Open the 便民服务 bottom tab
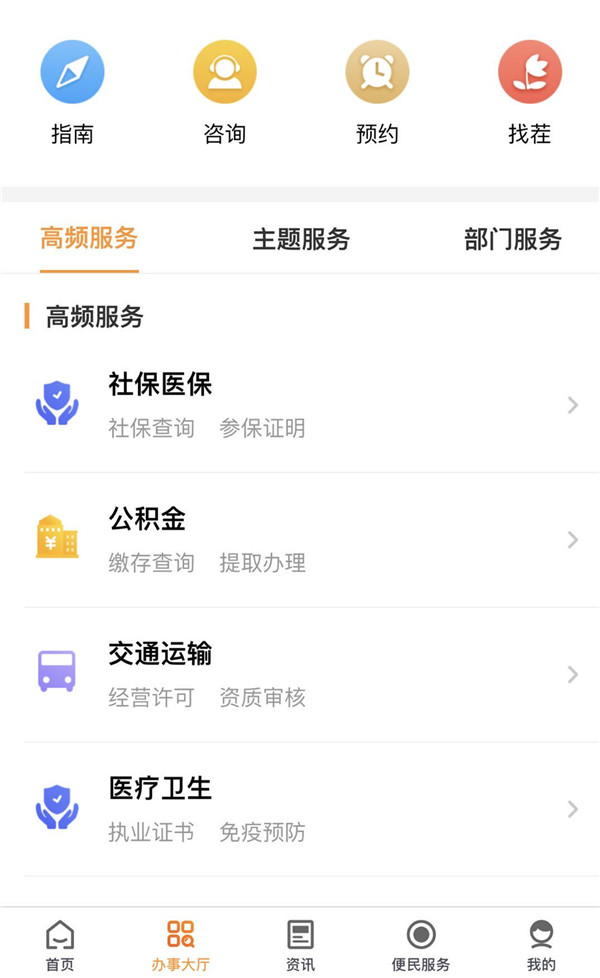 click(421, 945)
